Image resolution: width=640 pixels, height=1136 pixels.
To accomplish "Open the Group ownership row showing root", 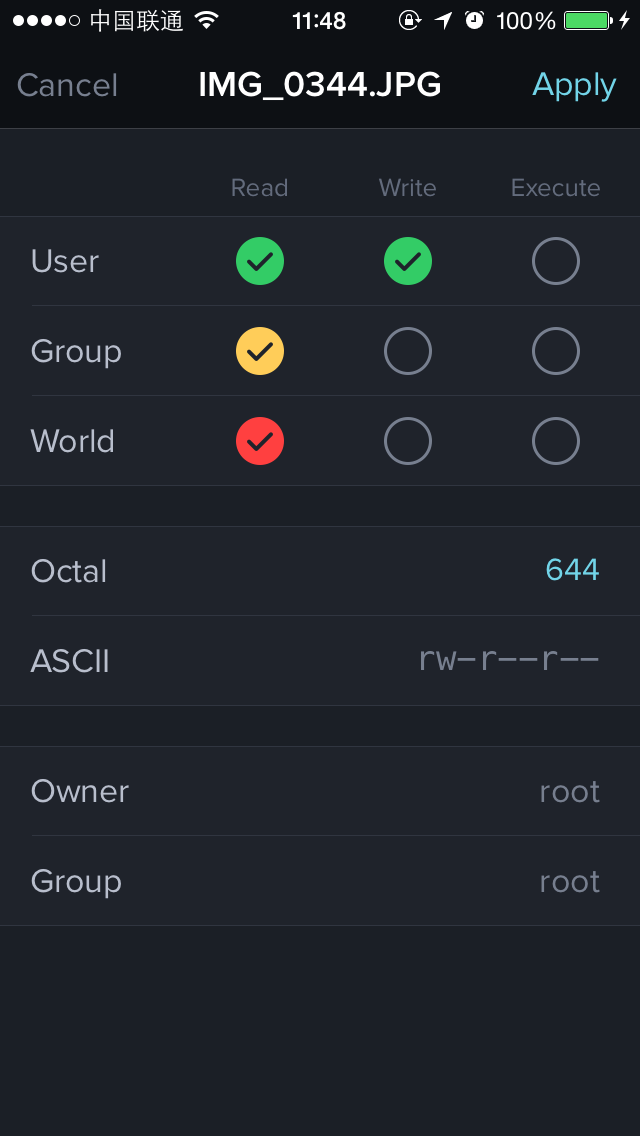I will 320,881.
